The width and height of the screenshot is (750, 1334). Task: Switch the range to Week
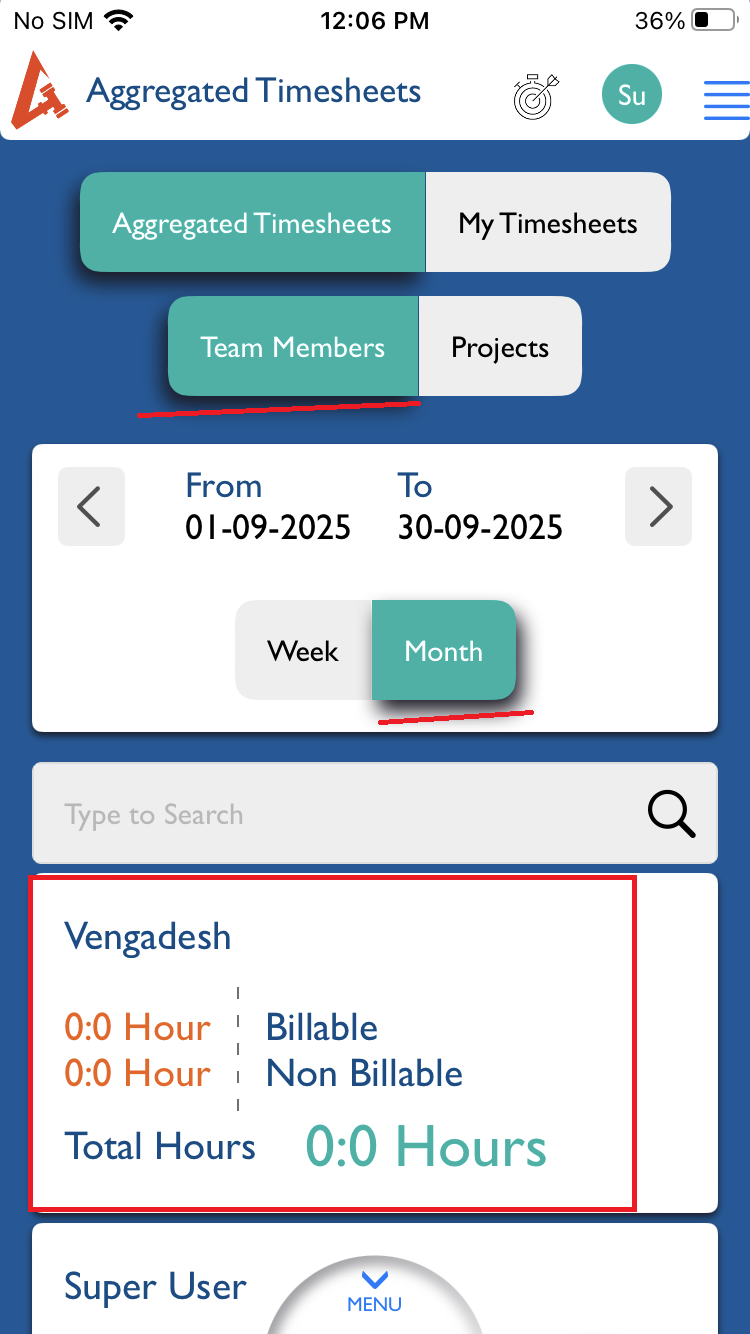[x=303, y=651]
